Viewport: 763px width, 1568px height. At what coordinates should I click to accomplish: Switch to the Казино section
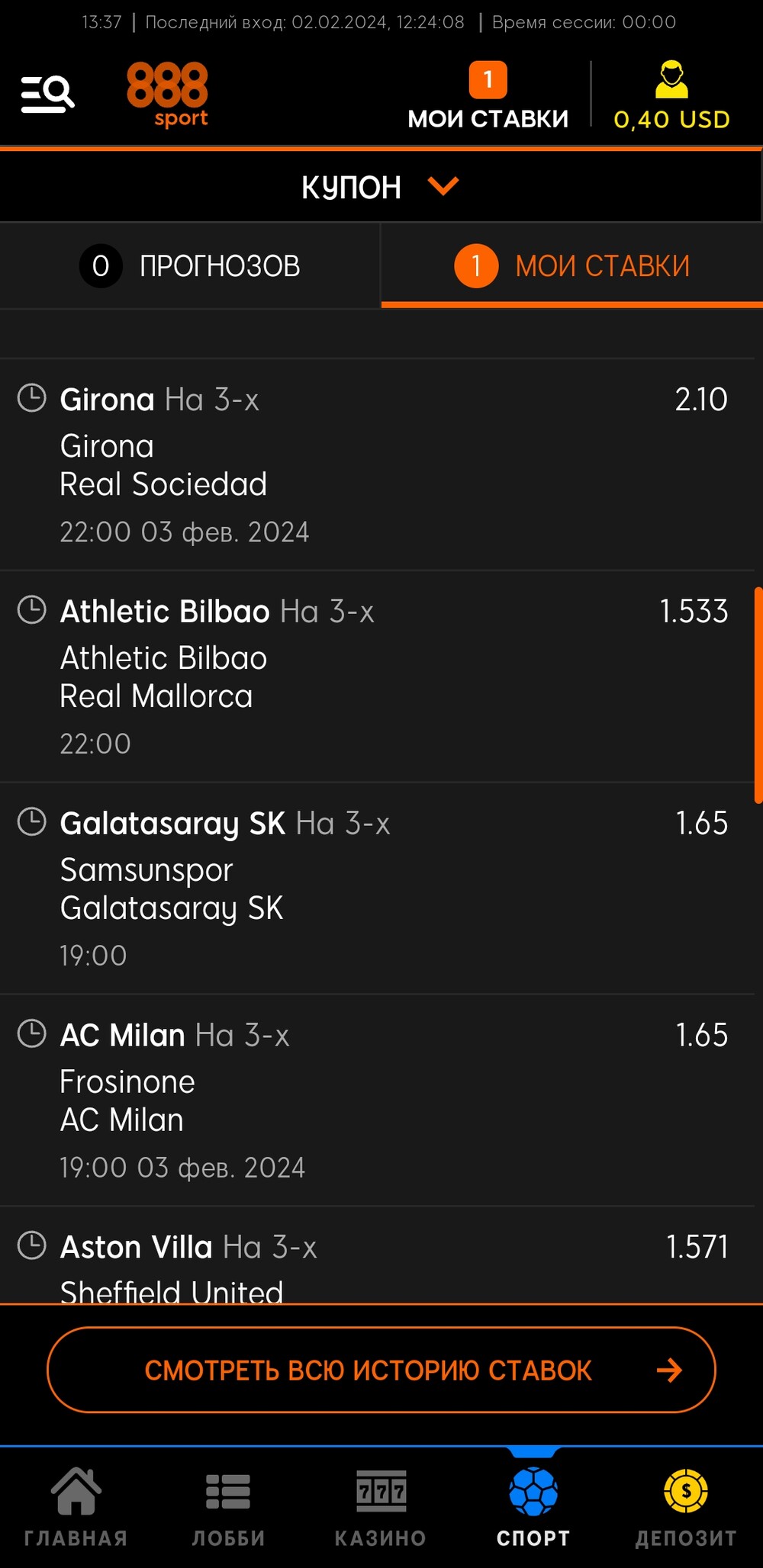pos(381,1506)
